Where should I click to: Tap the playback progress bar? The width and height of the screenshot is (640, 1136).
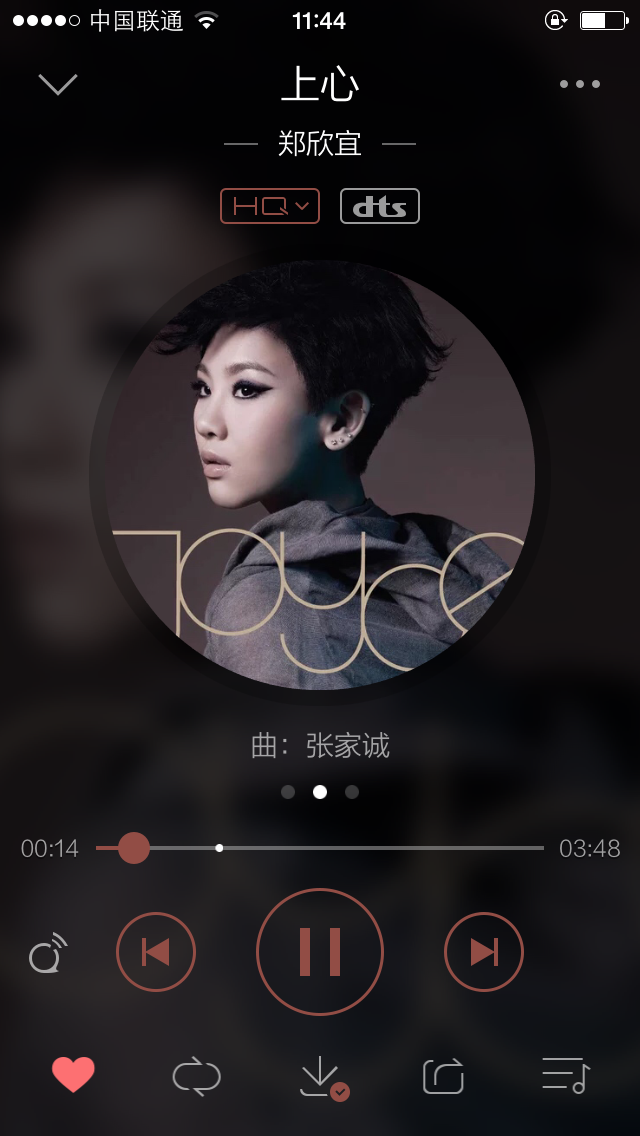pos(320,848)
